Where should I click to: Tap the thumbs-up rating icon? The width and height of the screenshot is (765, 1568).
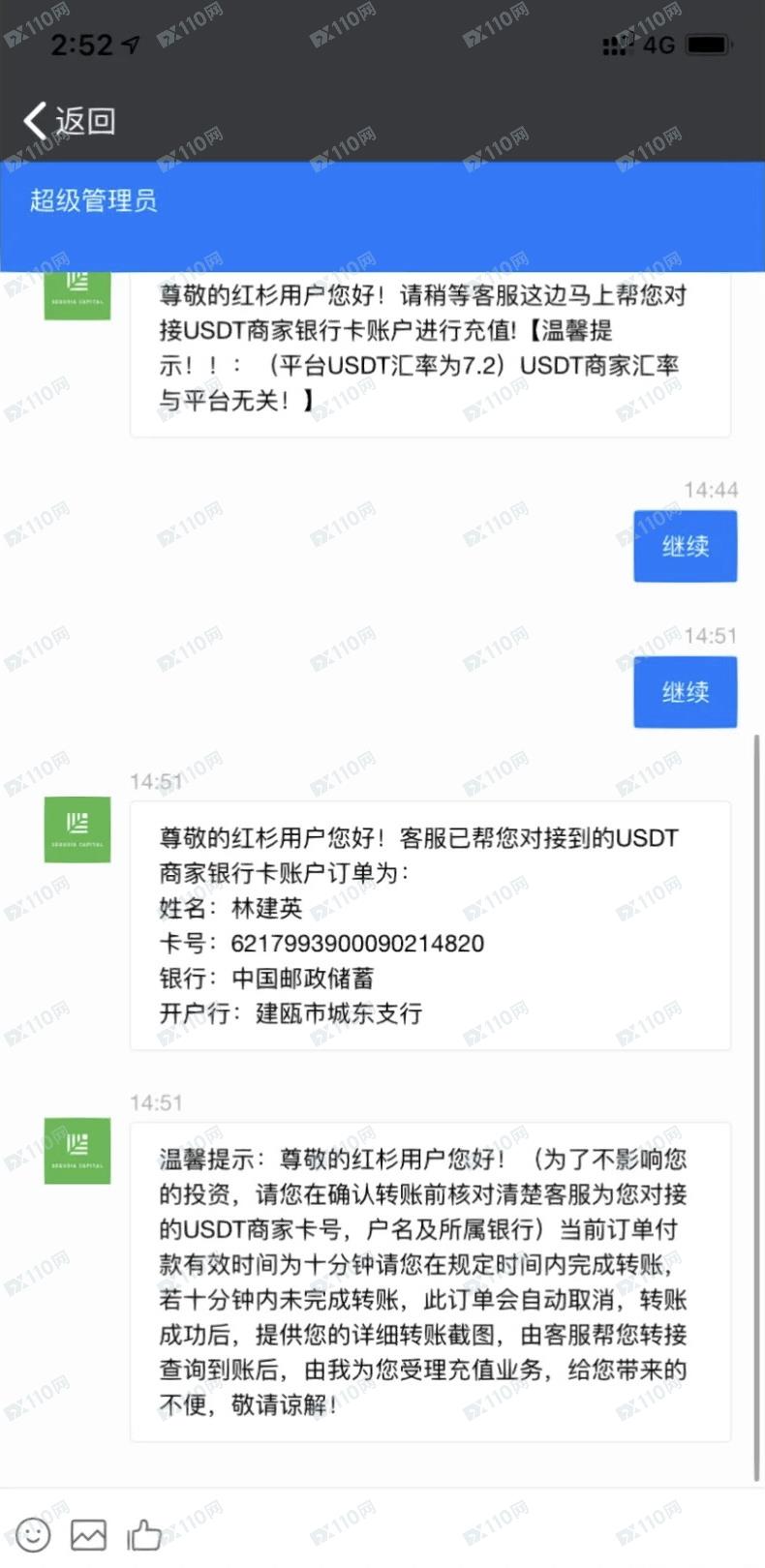(x=144, y=1534)
